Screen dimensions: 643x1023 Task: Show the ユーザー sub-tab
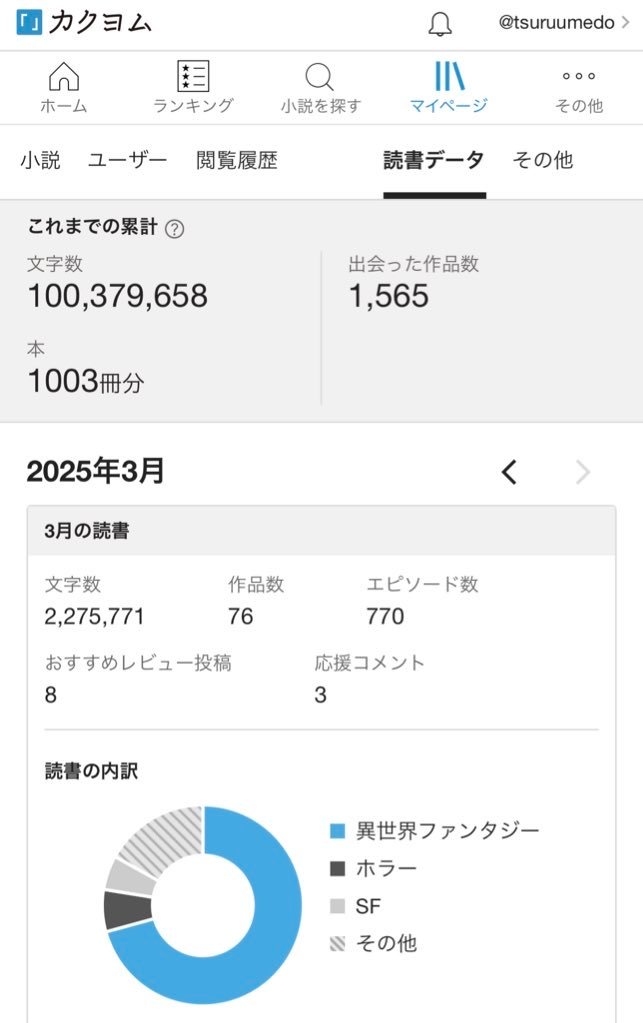coord(127,160)
